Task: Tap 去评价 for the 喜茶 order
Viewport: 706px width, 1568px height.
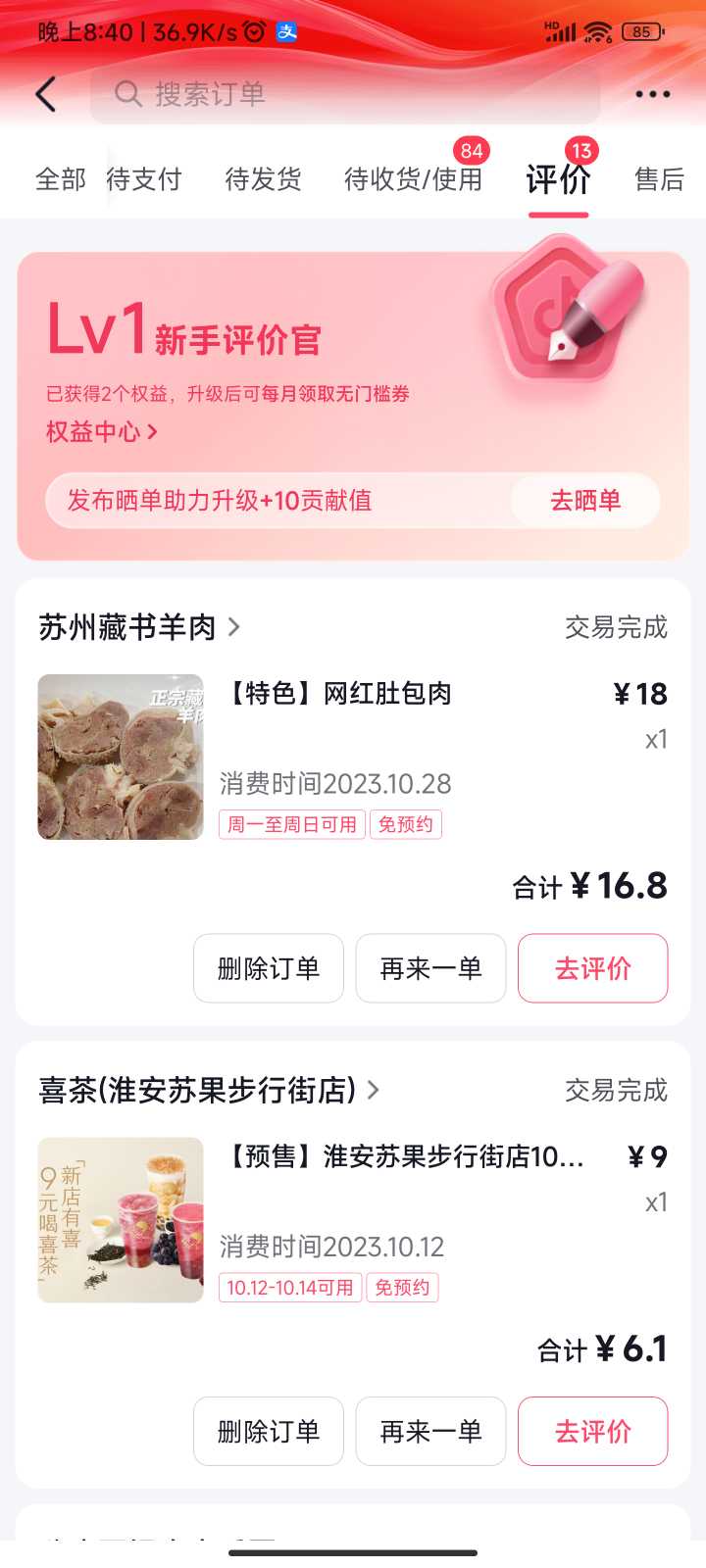Action: [593, 1432]
